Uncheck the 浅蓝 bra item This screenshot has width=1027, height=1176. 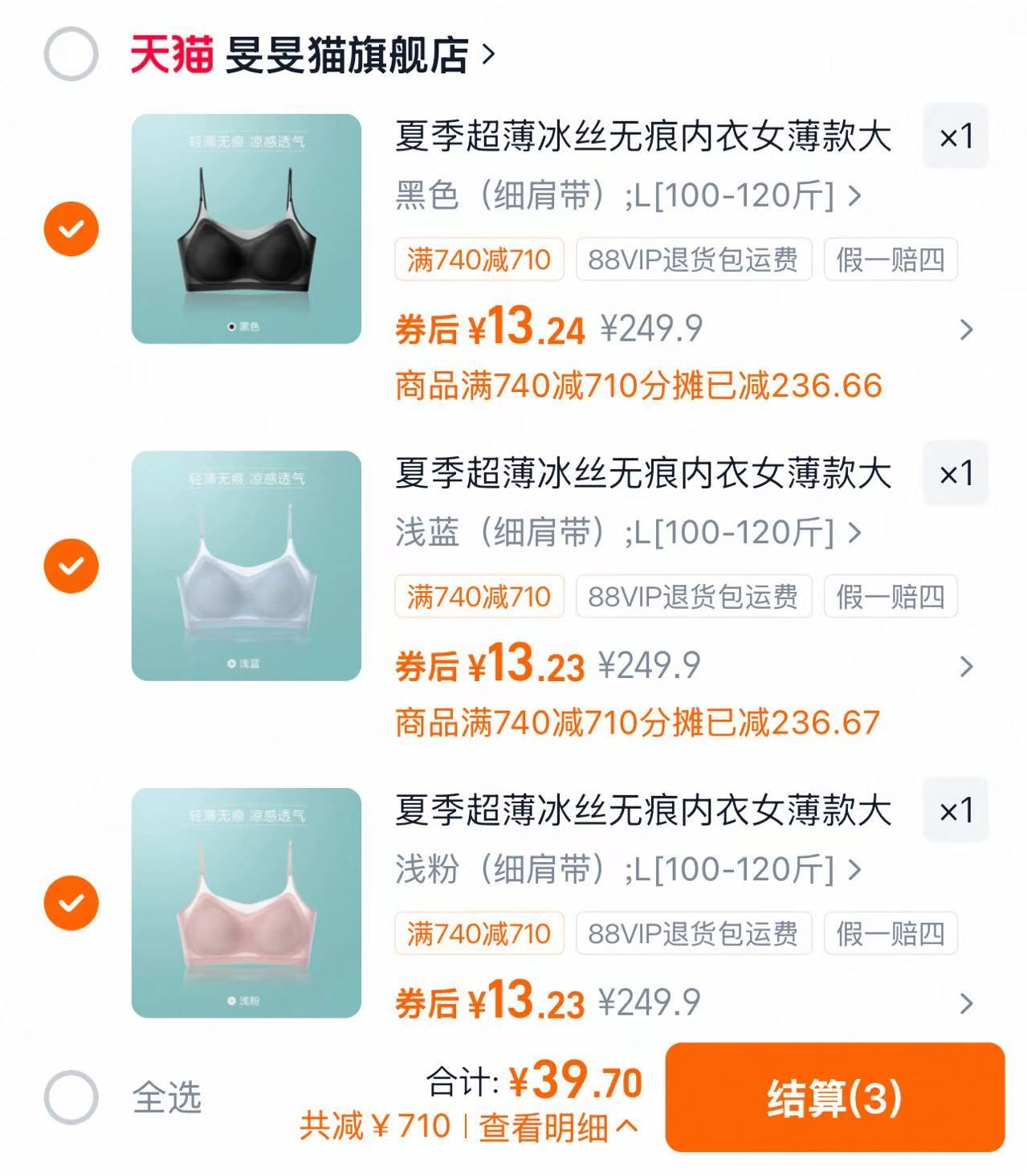pos(71,566)
